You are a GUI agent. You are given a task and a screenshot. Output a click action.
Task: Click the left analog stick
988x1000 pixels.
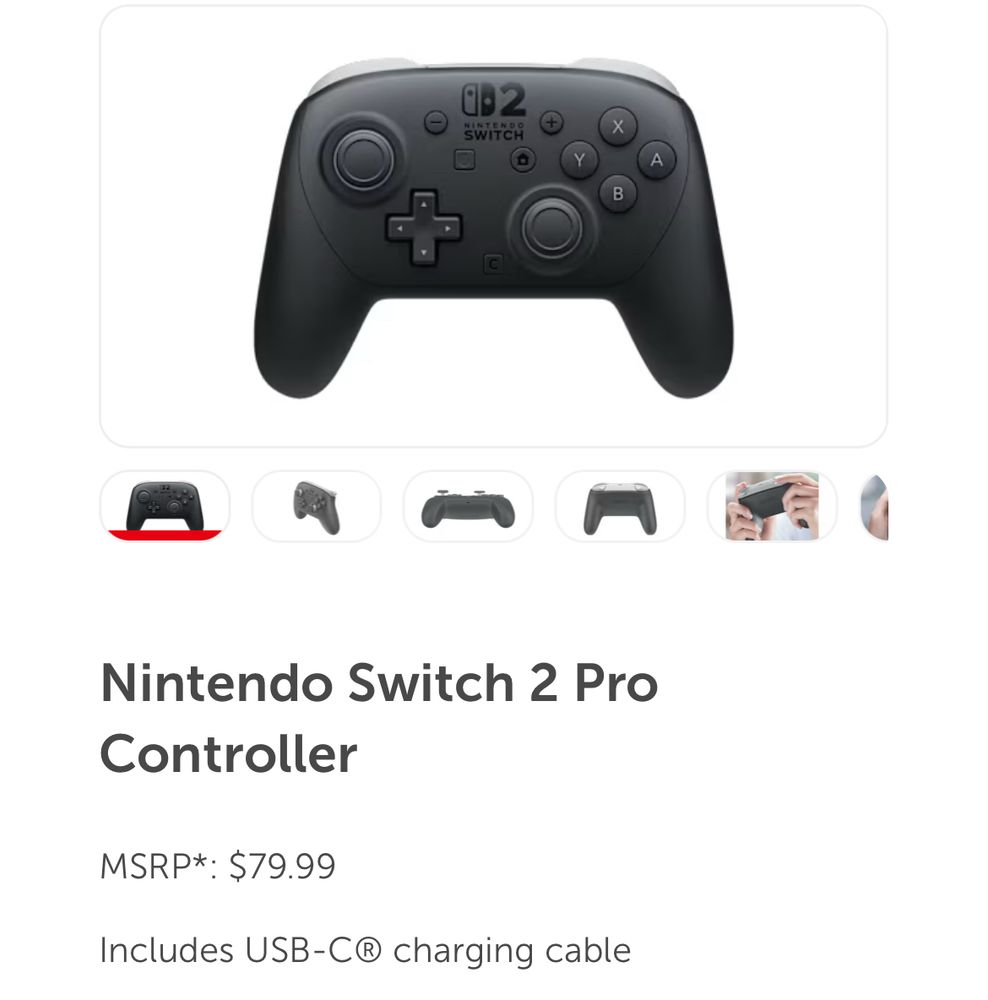point(363,158)
